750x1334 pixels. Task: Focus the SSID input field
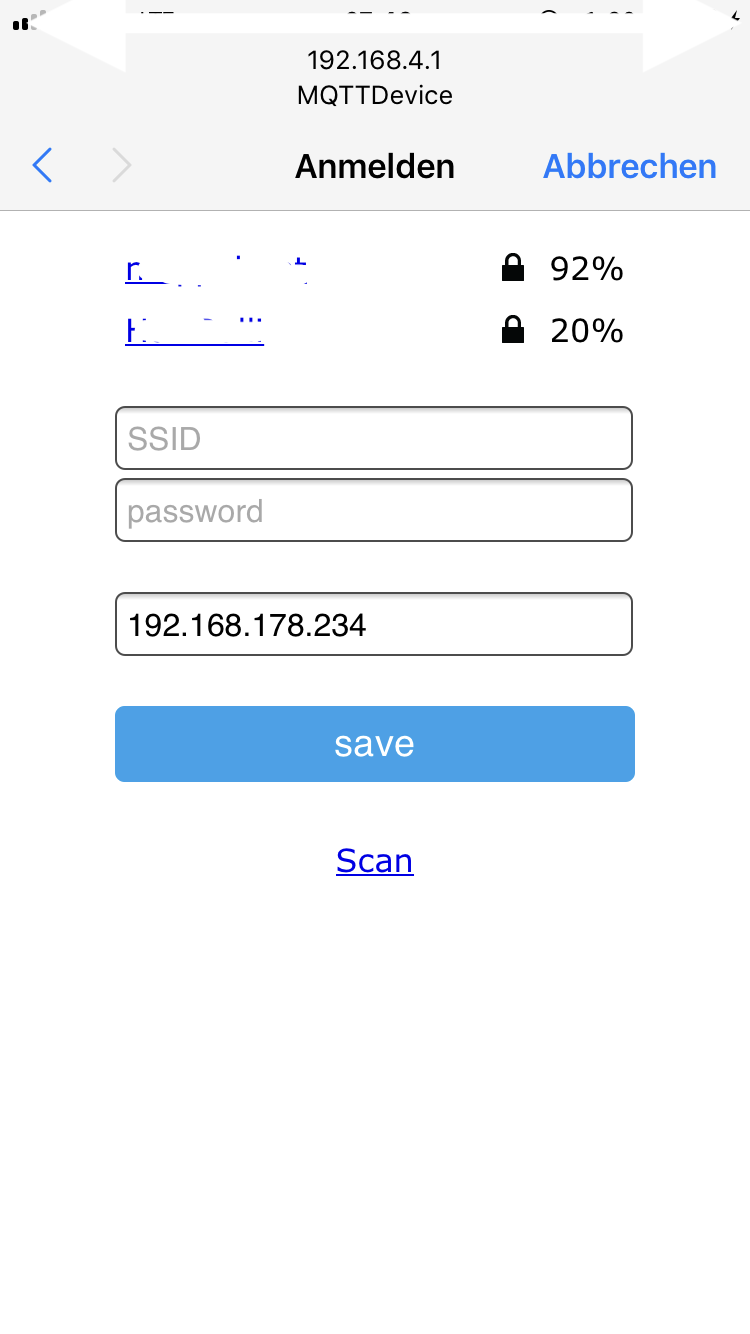374,438
